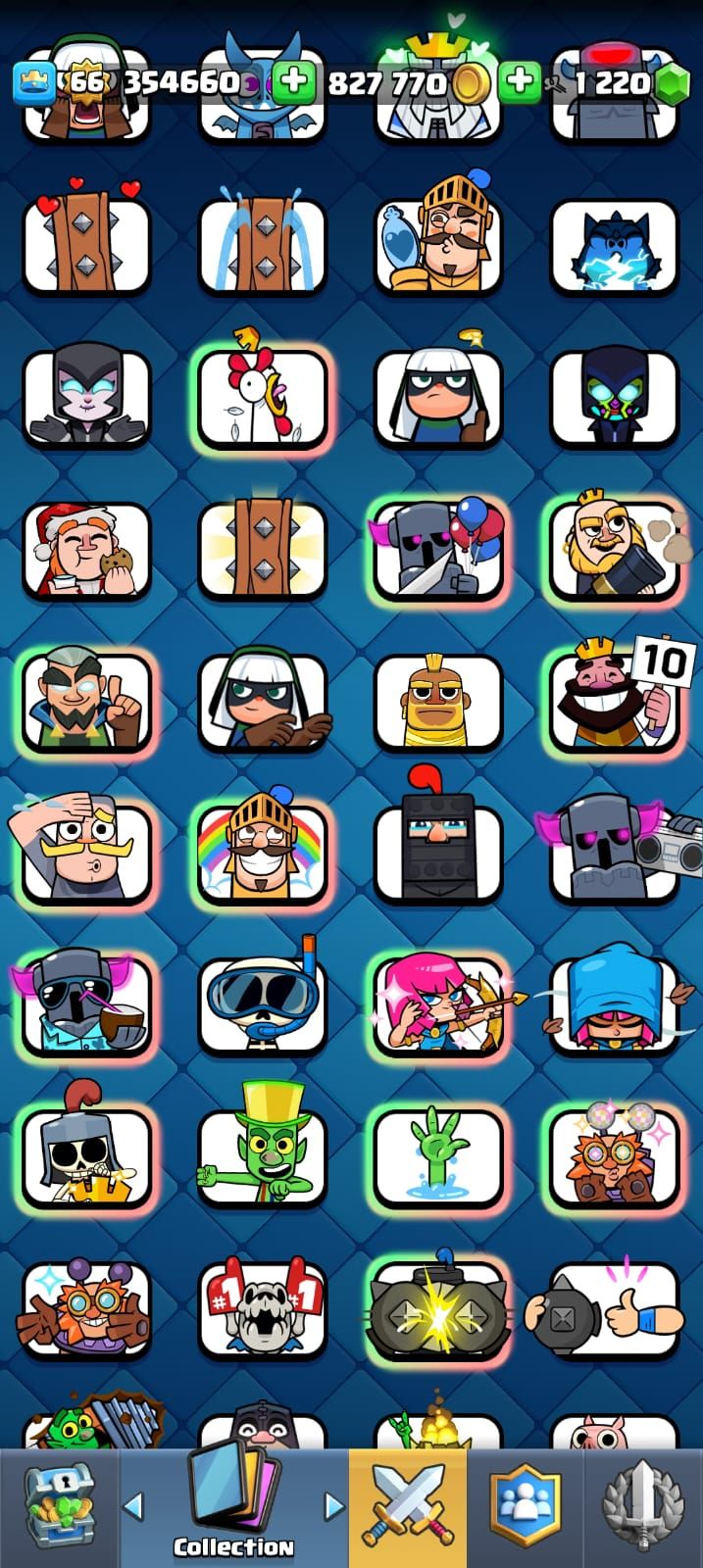
Task: Select the pink-haired archer emote
Action: tap(438, 1004)
